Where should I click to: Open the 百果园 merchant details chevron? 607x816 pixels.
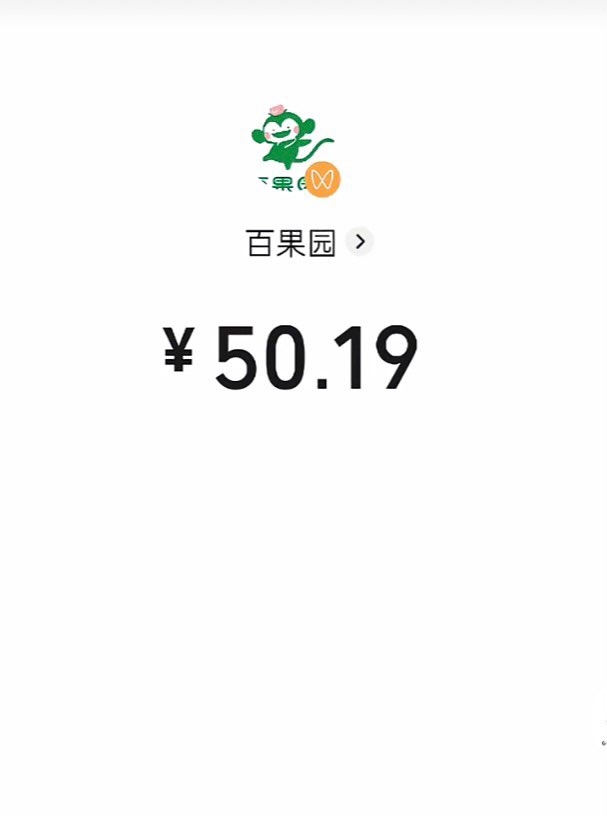(359, 242)
